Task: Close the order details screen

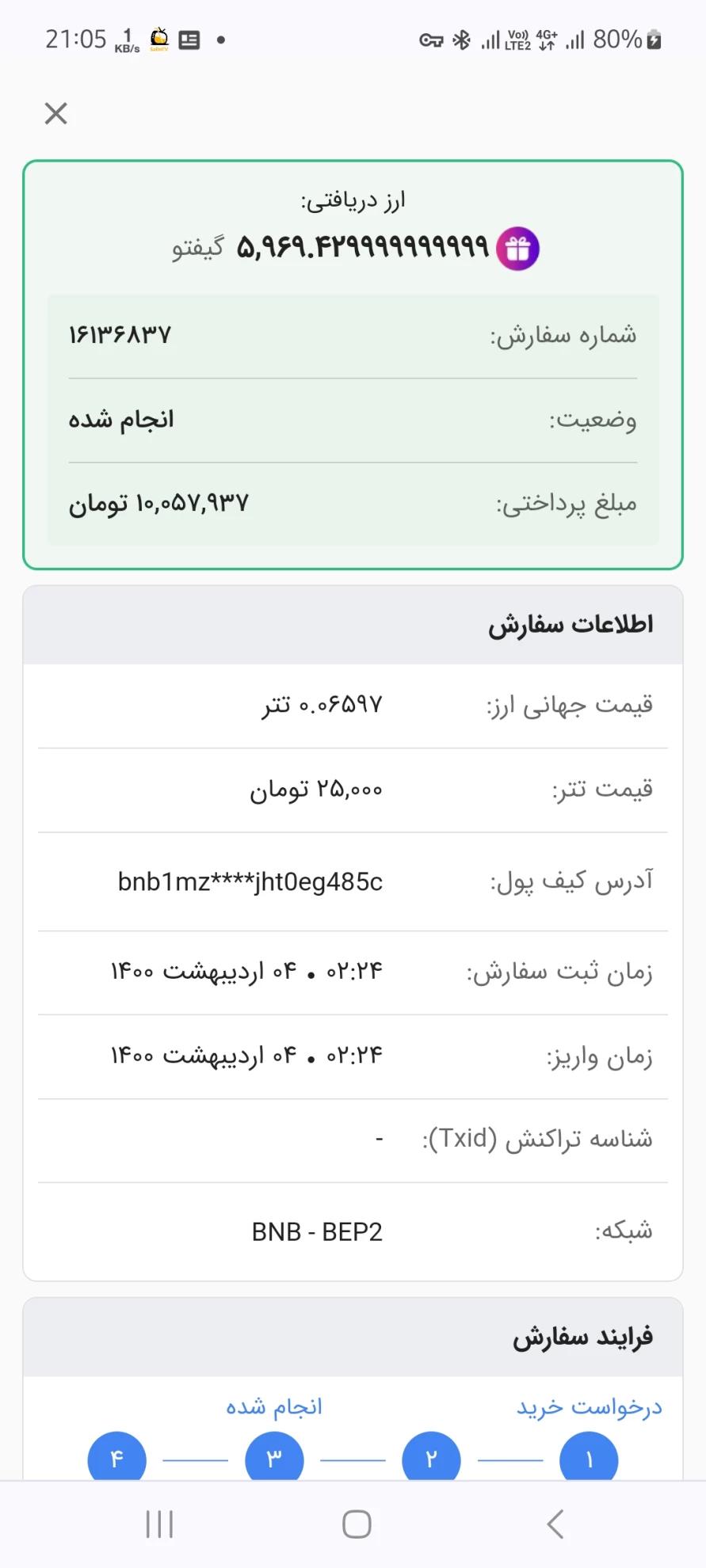Action: 55,113
